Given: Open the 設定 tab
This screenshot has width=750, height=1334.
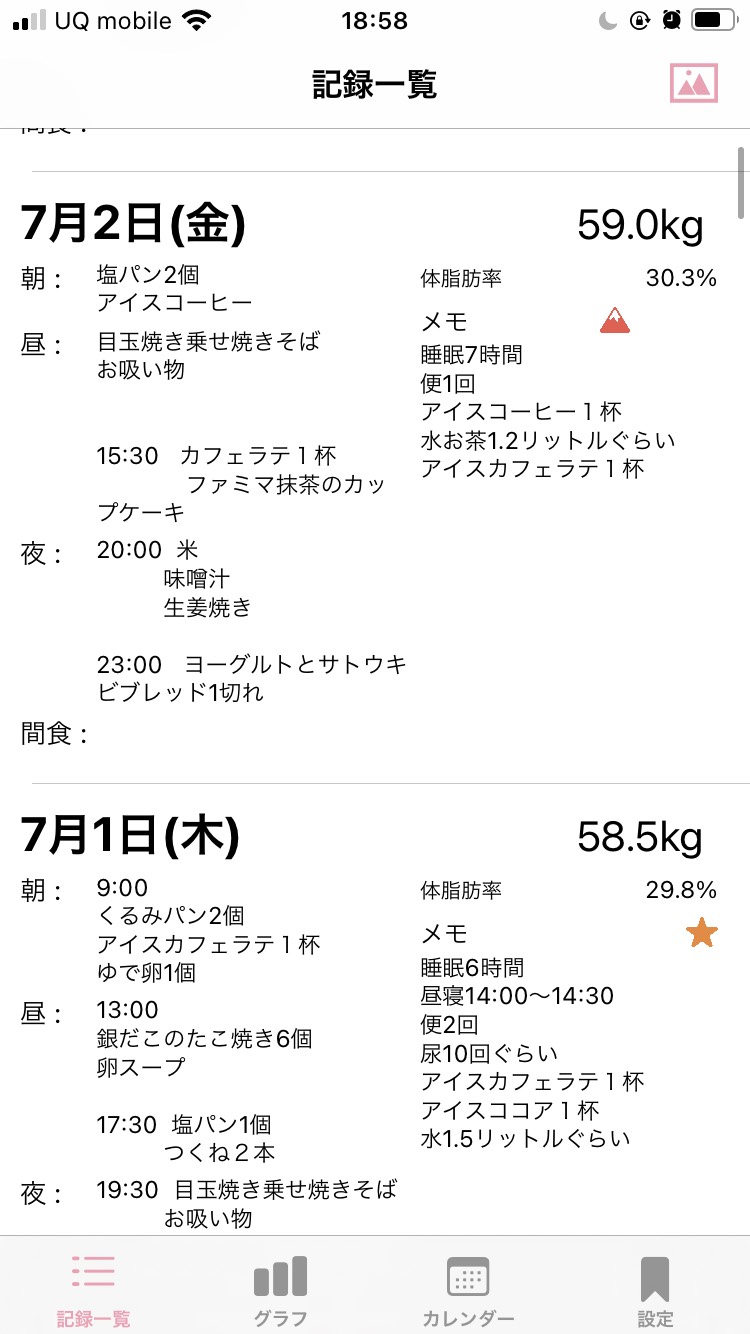Looking at the screenshot, I should (655, 1290).
